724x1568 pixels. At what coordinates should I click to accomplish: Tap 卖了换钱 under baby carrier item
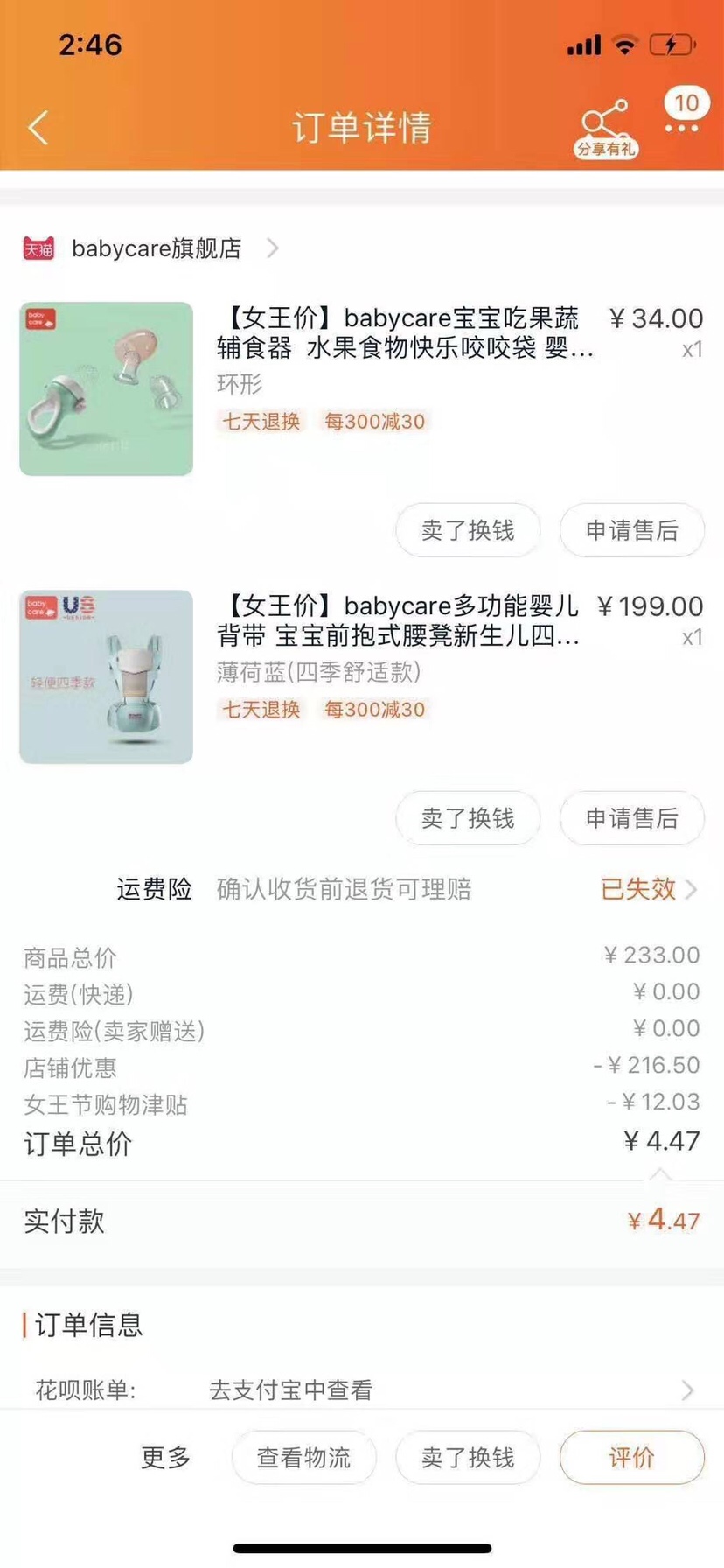468,818
